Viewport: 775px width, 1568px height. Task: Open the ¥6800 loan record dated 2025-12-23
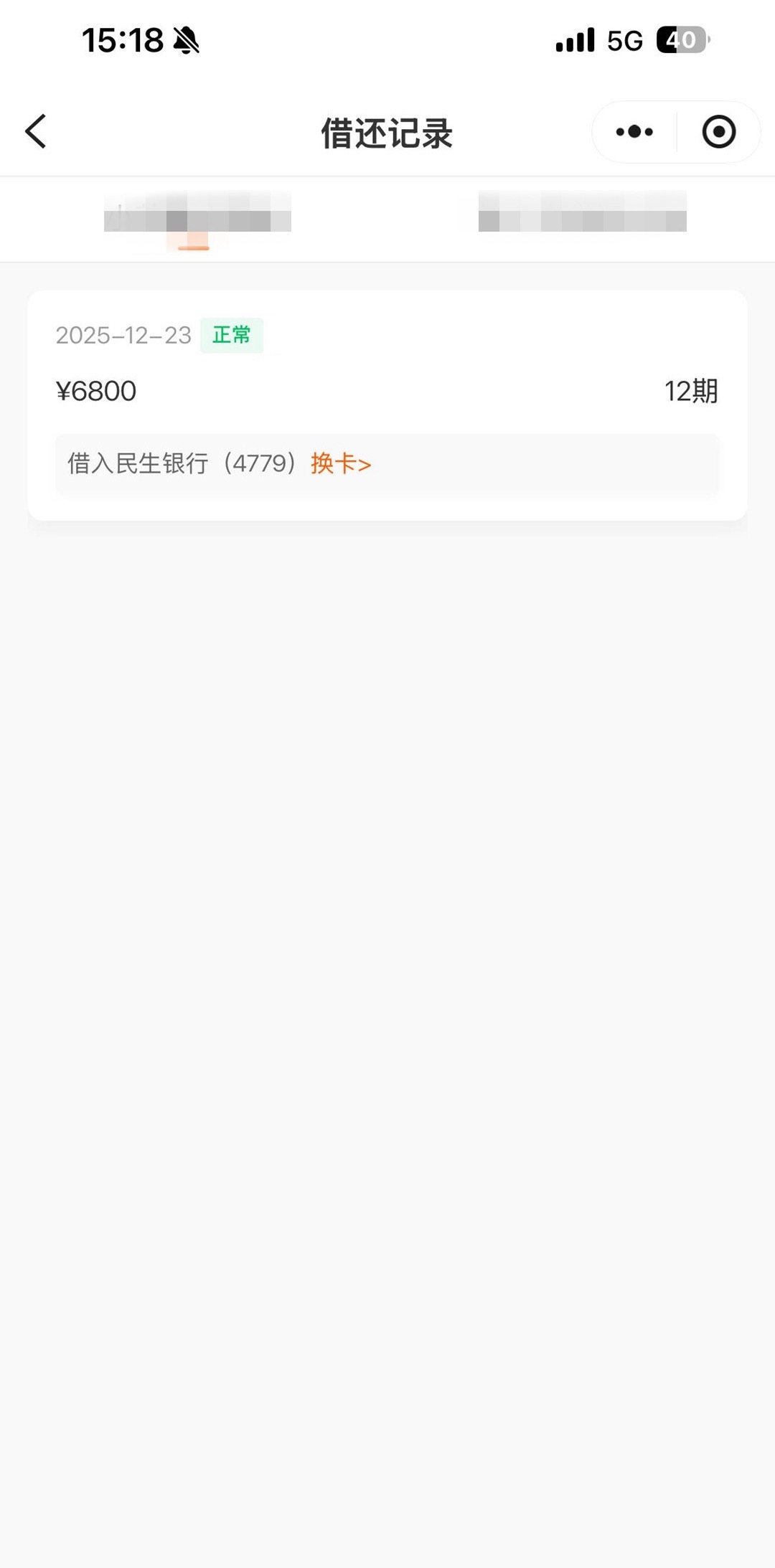click(x=387, y=380)
